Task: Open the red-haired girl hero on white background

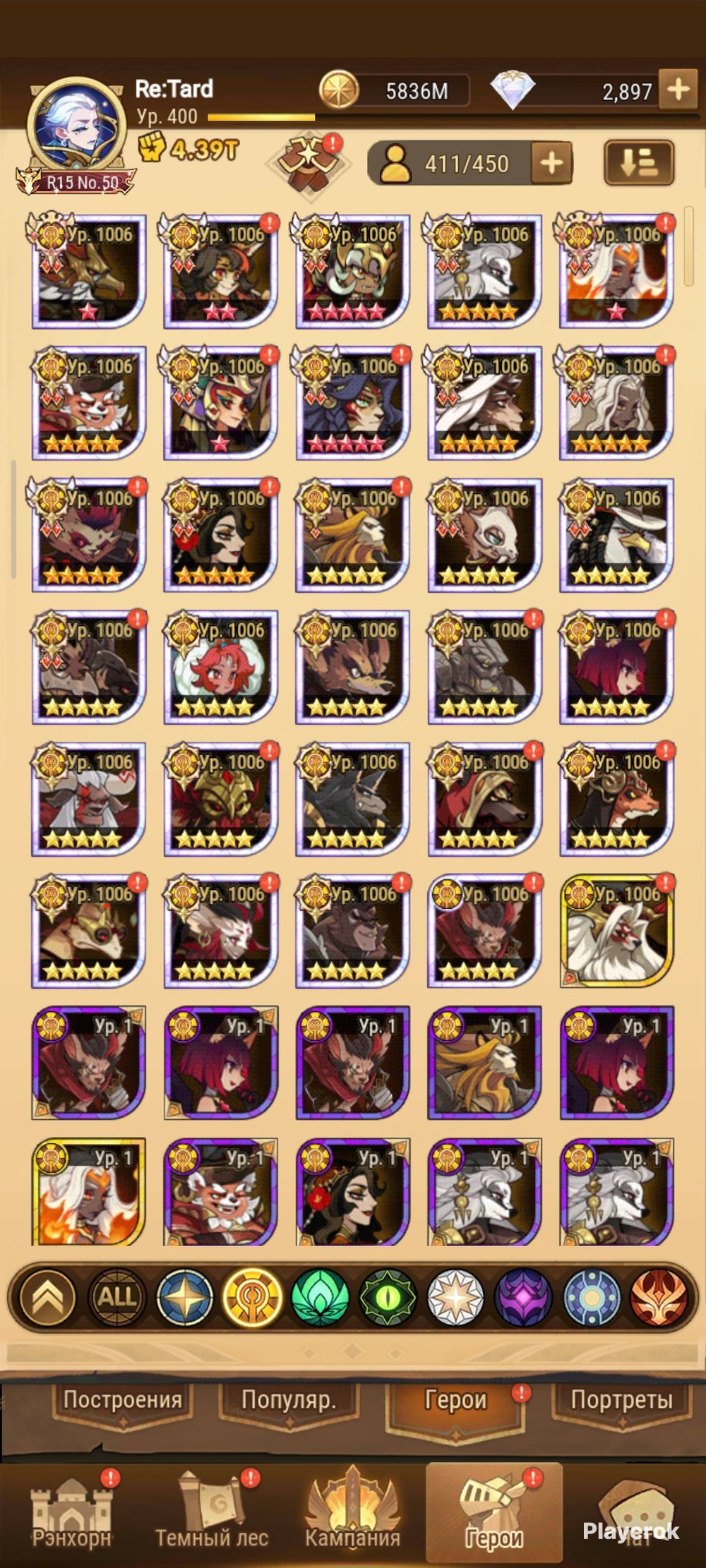Action: [220, 668]
